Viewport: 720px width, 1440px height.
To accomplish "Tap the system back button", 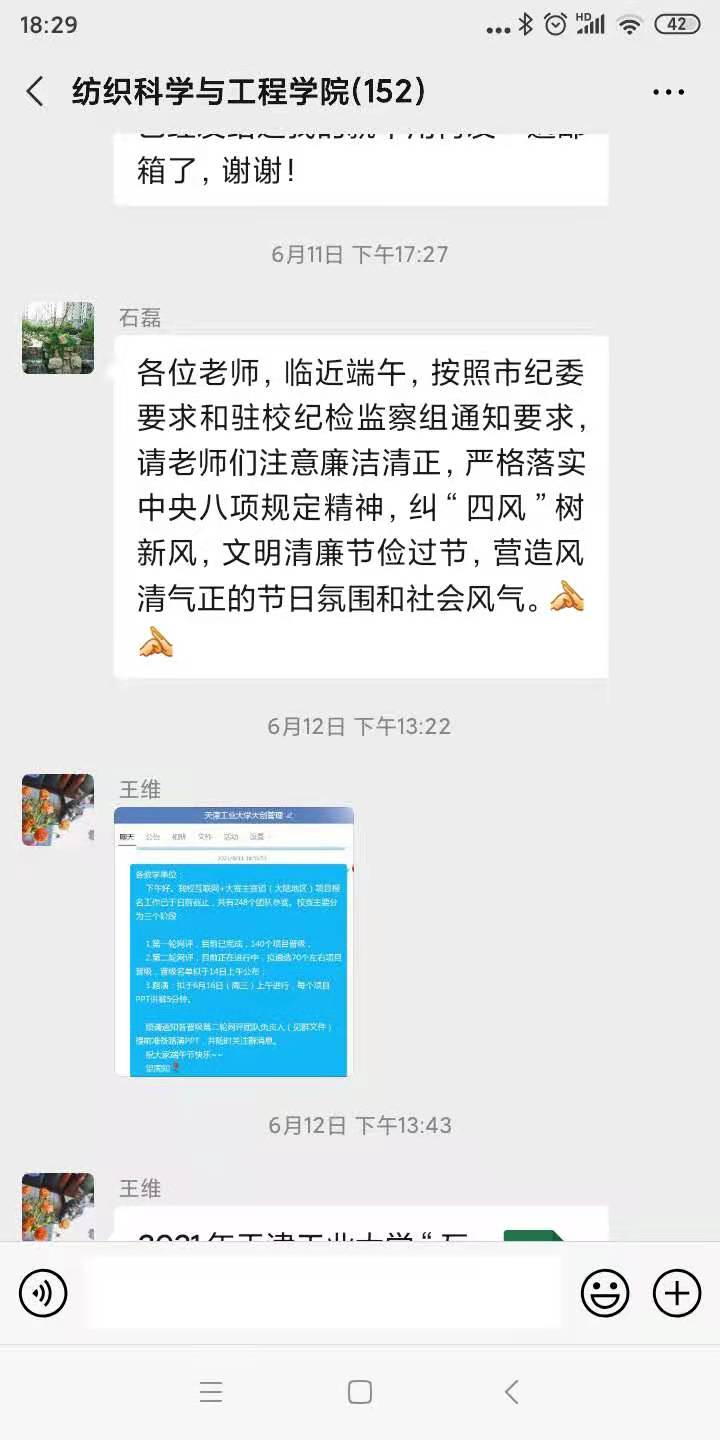I will point(511,1392).
